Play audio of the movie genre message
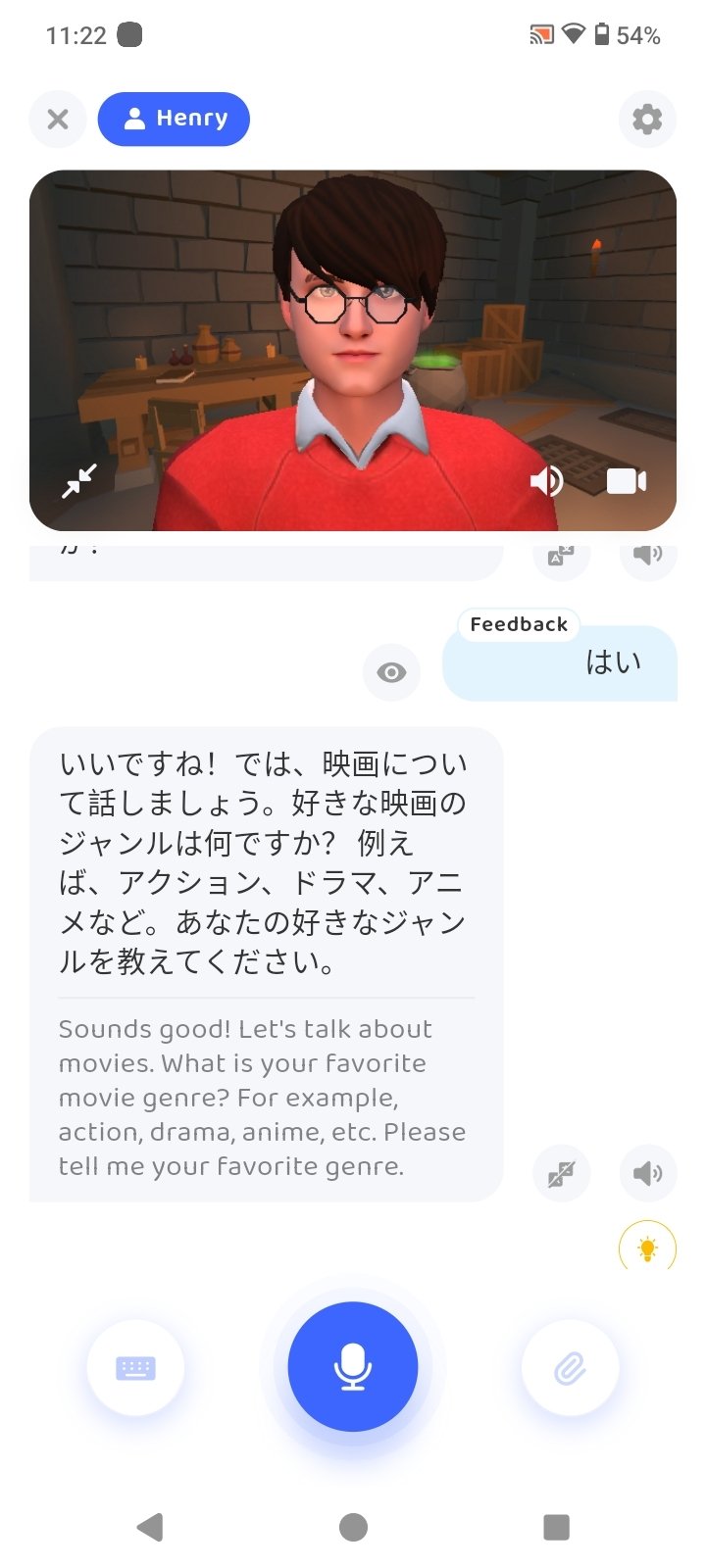The image size is (706, 1568). pos(647,1173)
